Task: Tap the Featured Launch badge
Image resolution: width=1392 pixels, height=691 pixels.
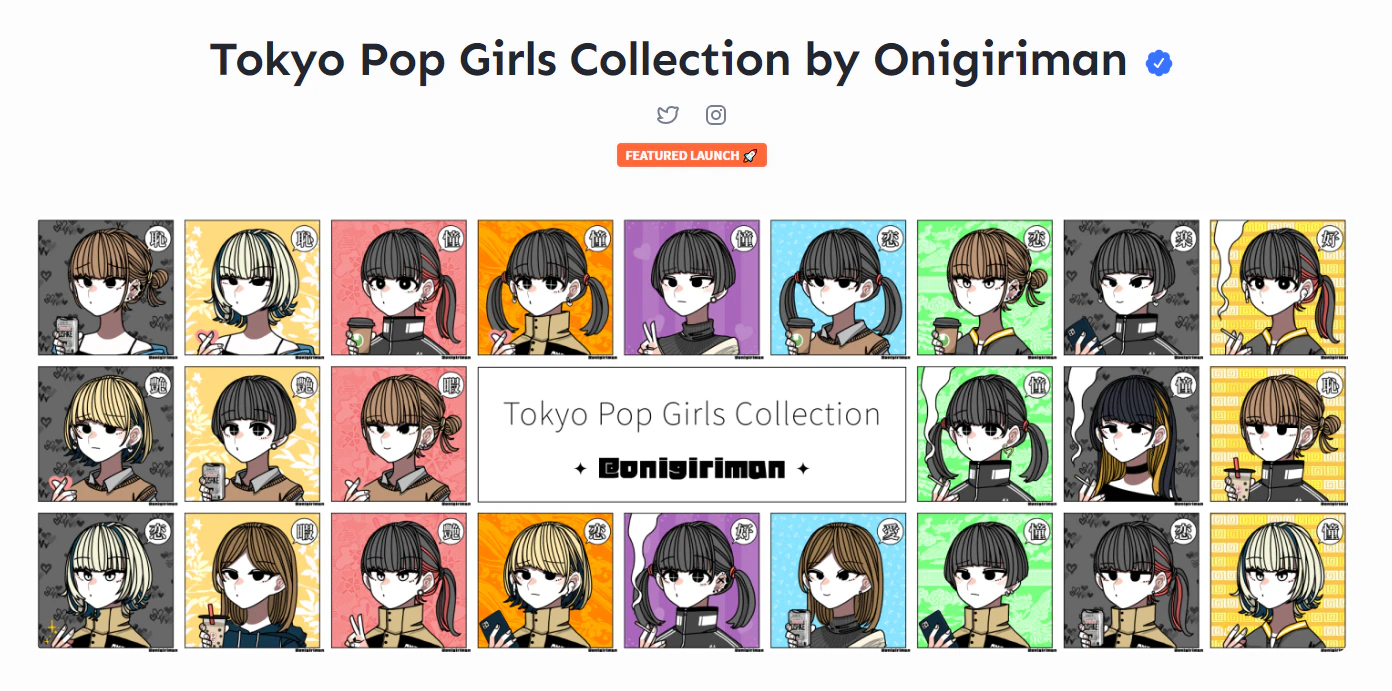Action: (x=691, y=155)
